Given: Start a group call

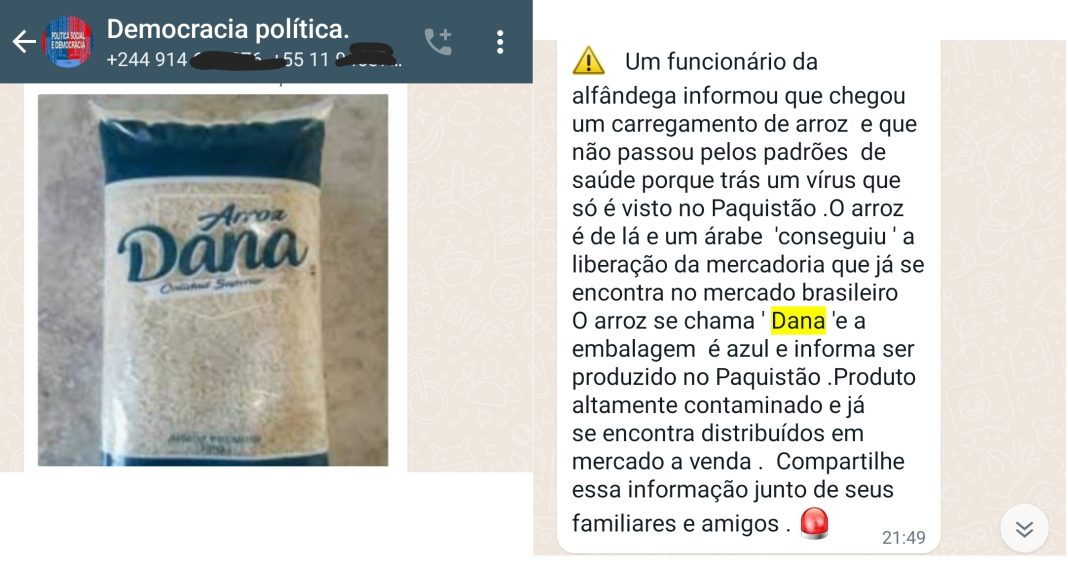Looking at the screenshot, I should 438,42.
